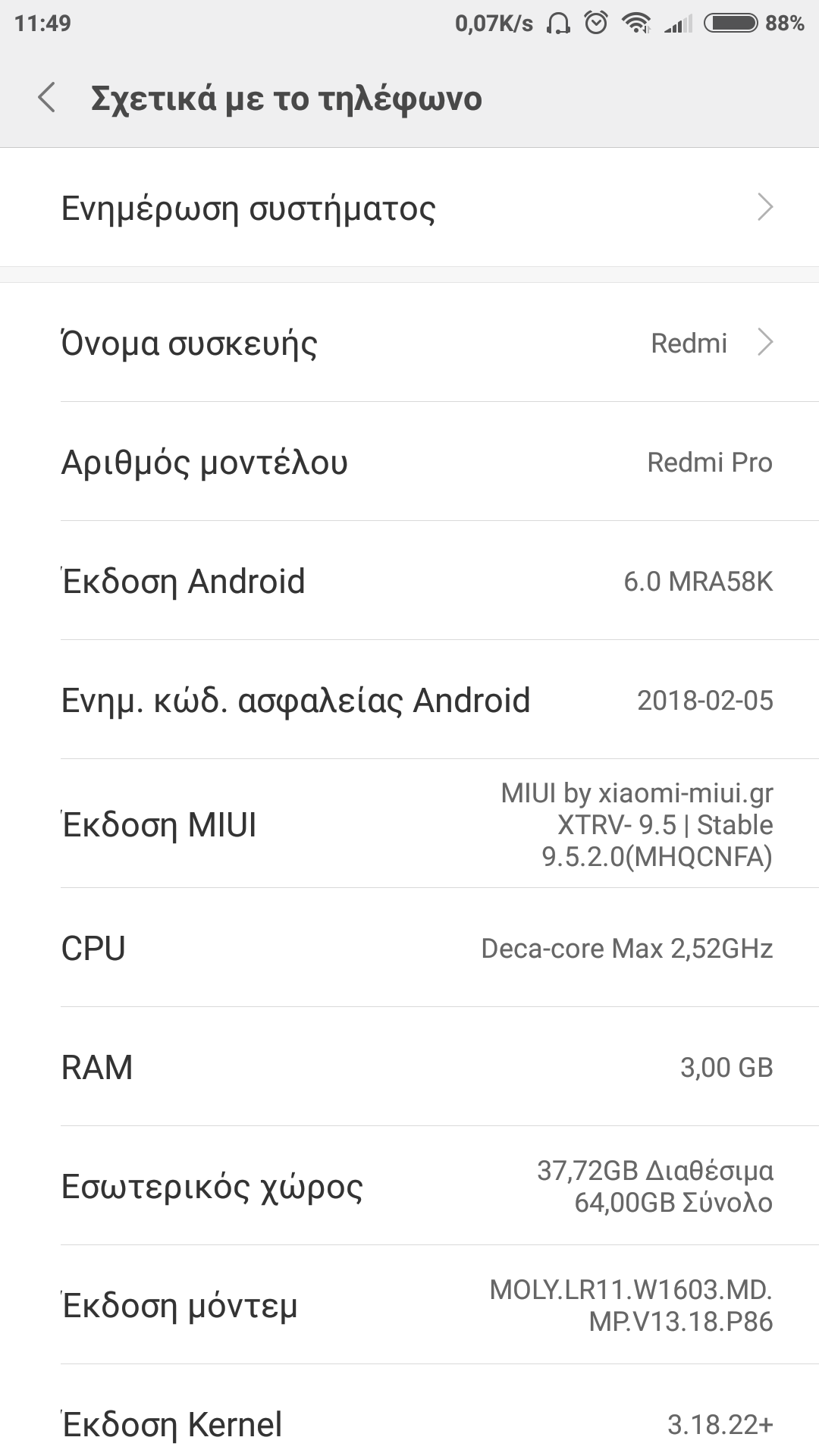Open Ενημέρωση συστήματος
The image size is (819, 1456).
point(409,208)
